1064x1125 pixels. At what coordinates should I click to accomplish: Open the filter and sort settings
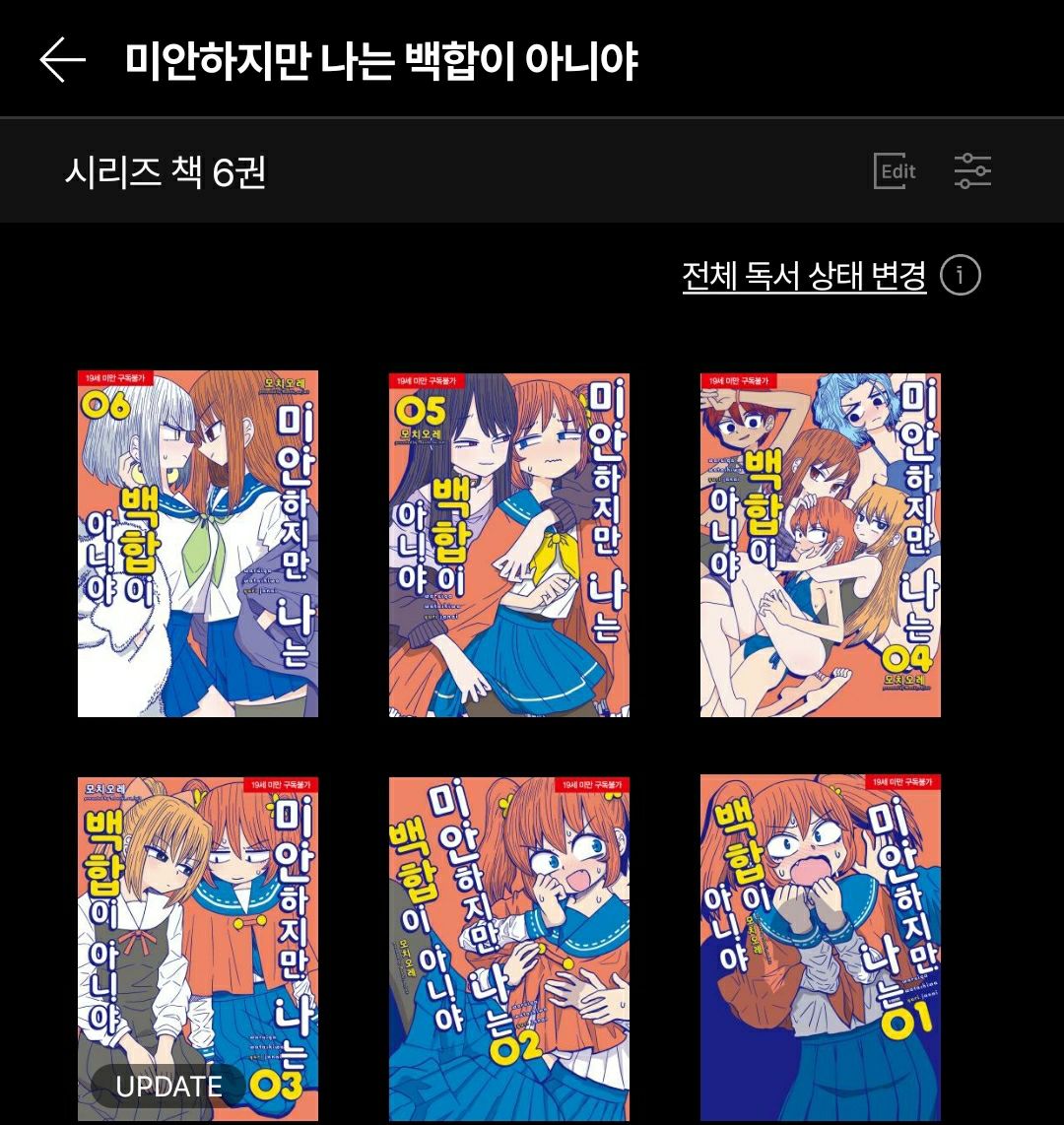(972, 171)
